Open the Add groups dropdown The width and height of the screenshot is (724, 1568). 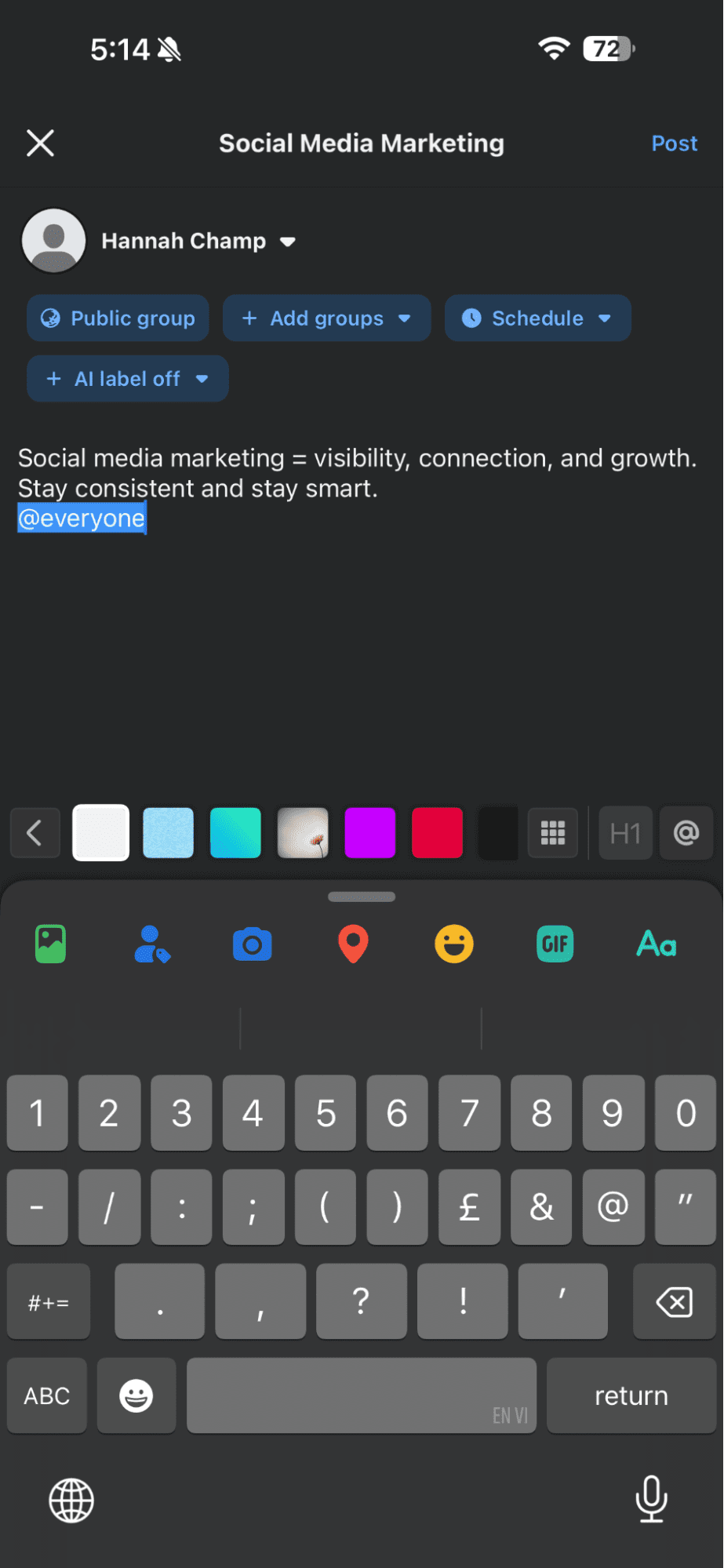[x=326, y=318]
